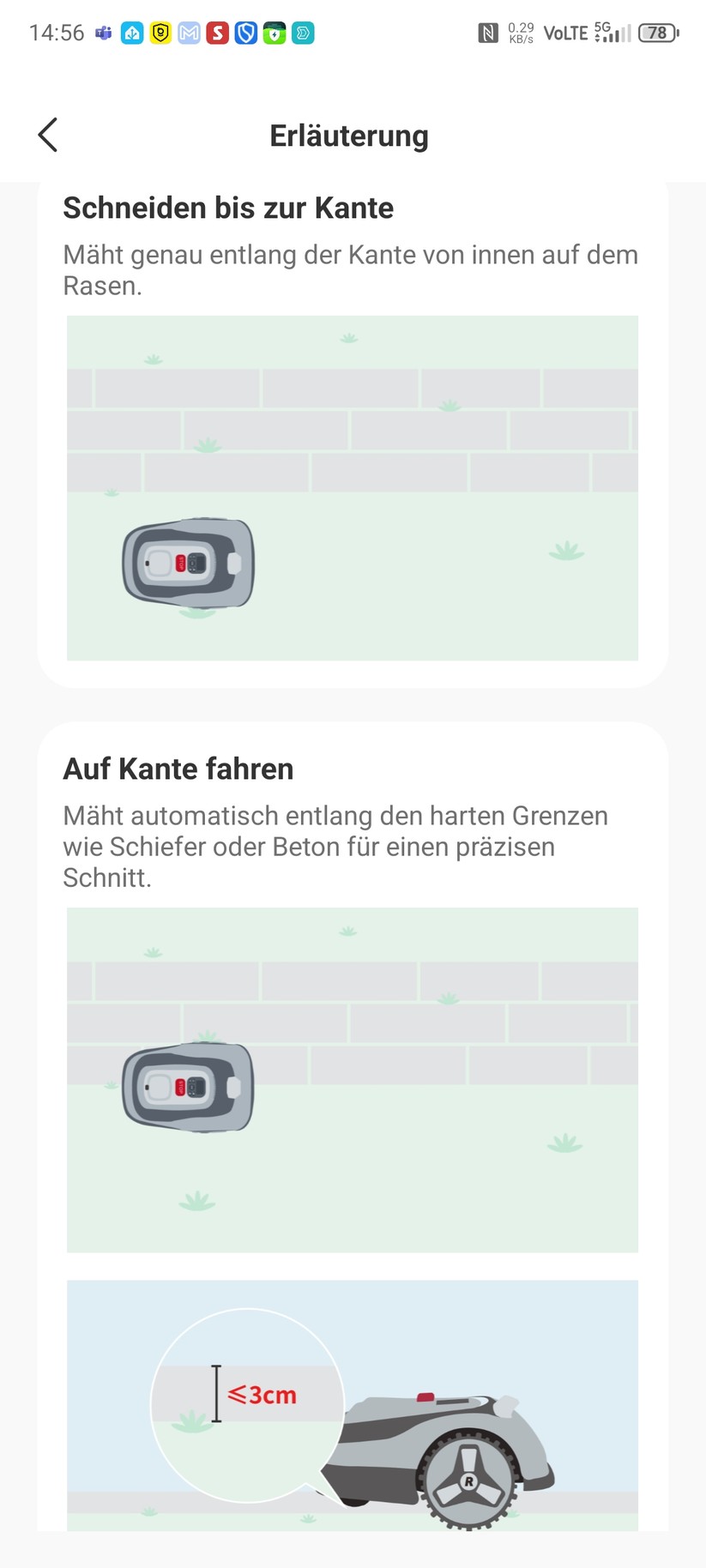The image size is (706, 1568).
Task: Collapse the Auf Kante fahren card
Action: pyautogui.click(x=178, y=769)
